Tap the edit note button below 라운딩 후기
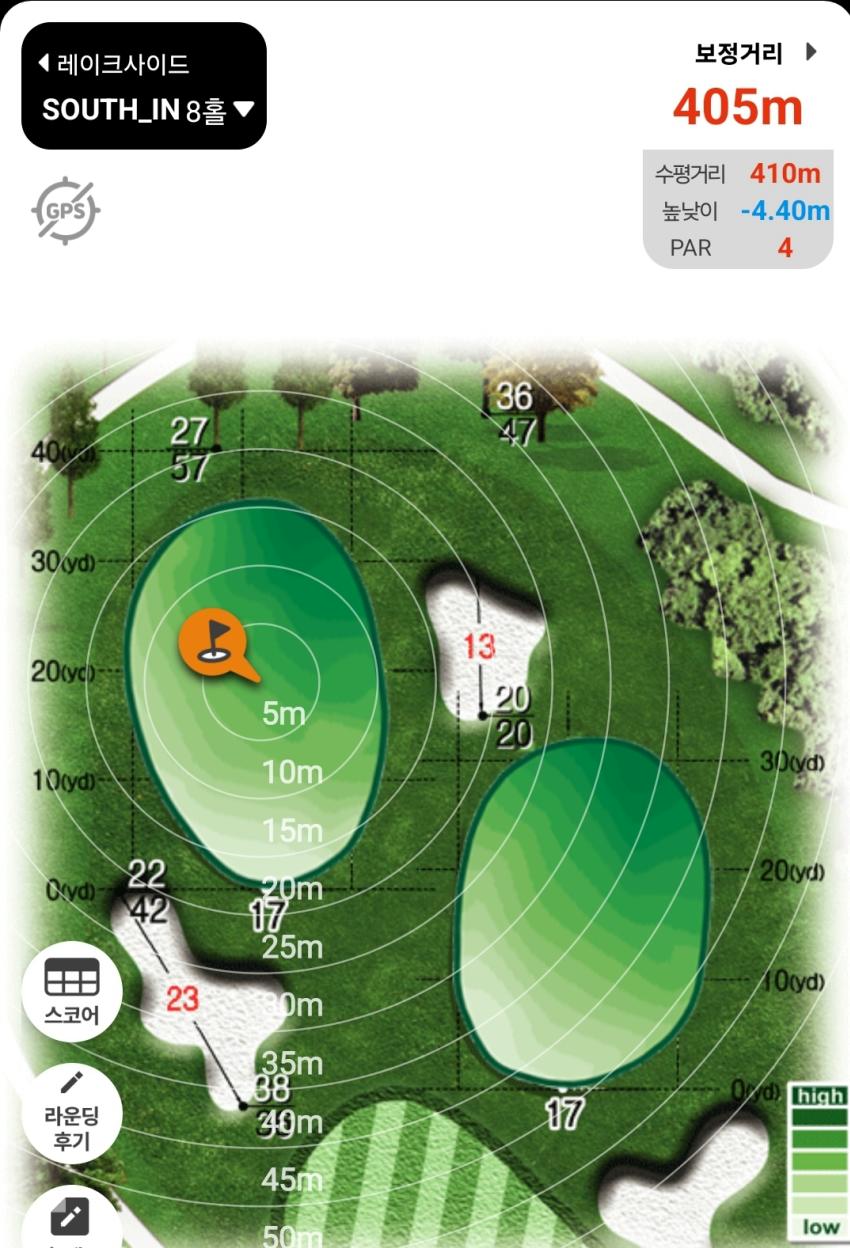Screen dimensions: 850x1248 click(72, 1220)
